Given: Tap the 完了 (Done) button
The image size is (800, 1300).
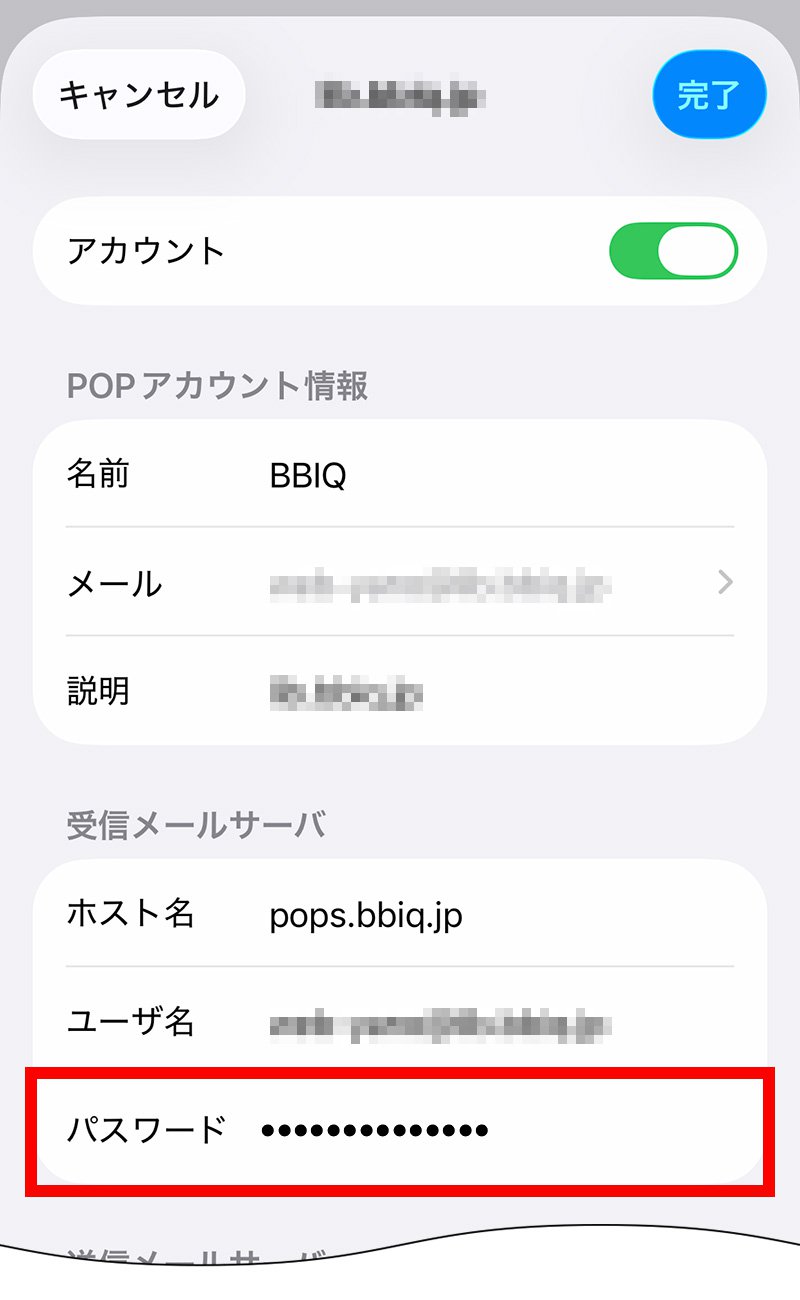Looking at the screenshot, I should click(709, 94).
